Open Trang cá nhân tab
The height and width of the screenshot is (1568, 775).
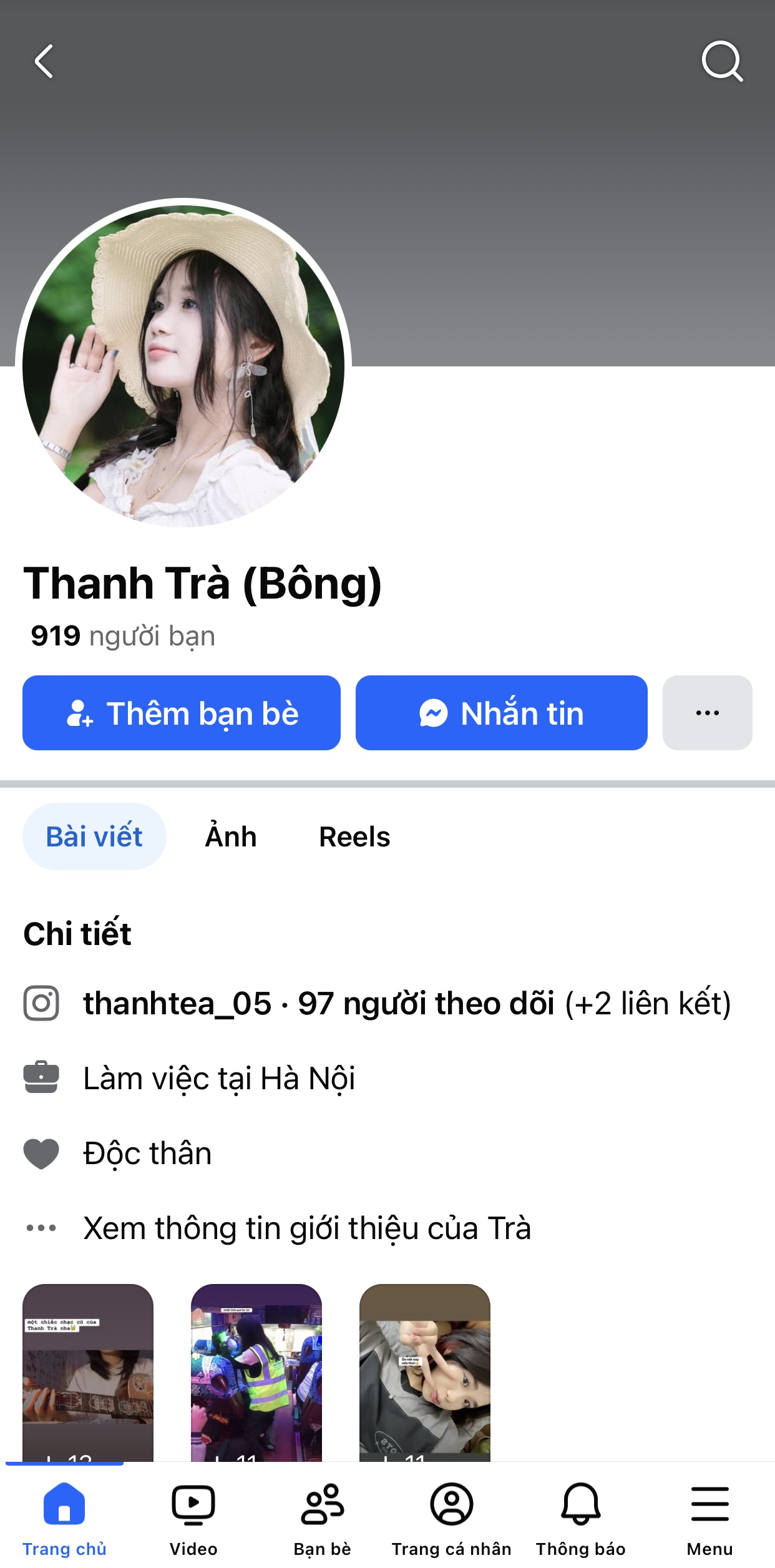click(x=452, y=1518)
